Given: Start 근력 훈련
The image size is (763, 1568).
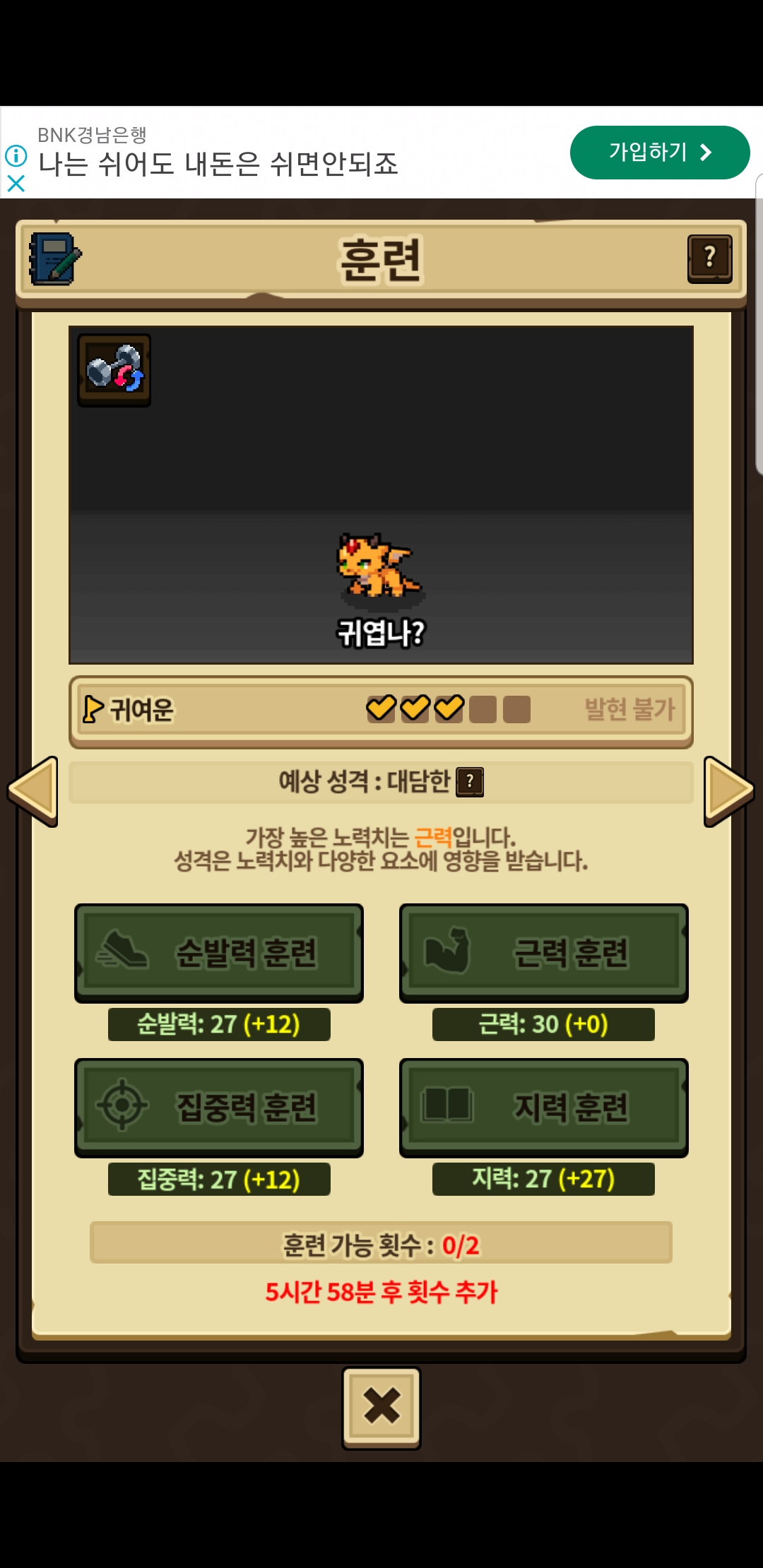Looking at the screenshot, I should pos(543,953).
